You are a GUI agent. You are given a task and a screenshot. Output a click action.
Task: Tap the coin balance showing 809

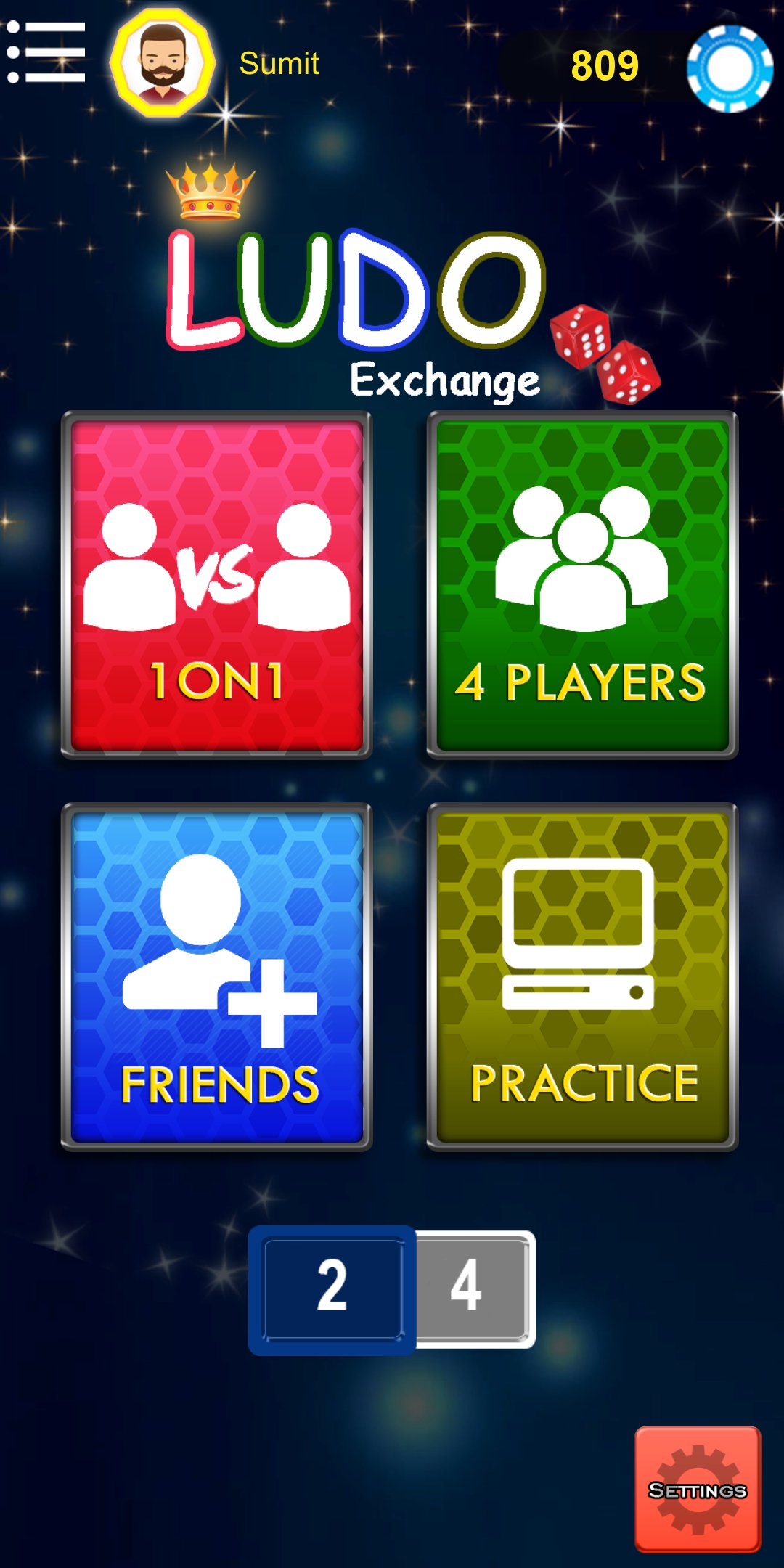[605, 65]
